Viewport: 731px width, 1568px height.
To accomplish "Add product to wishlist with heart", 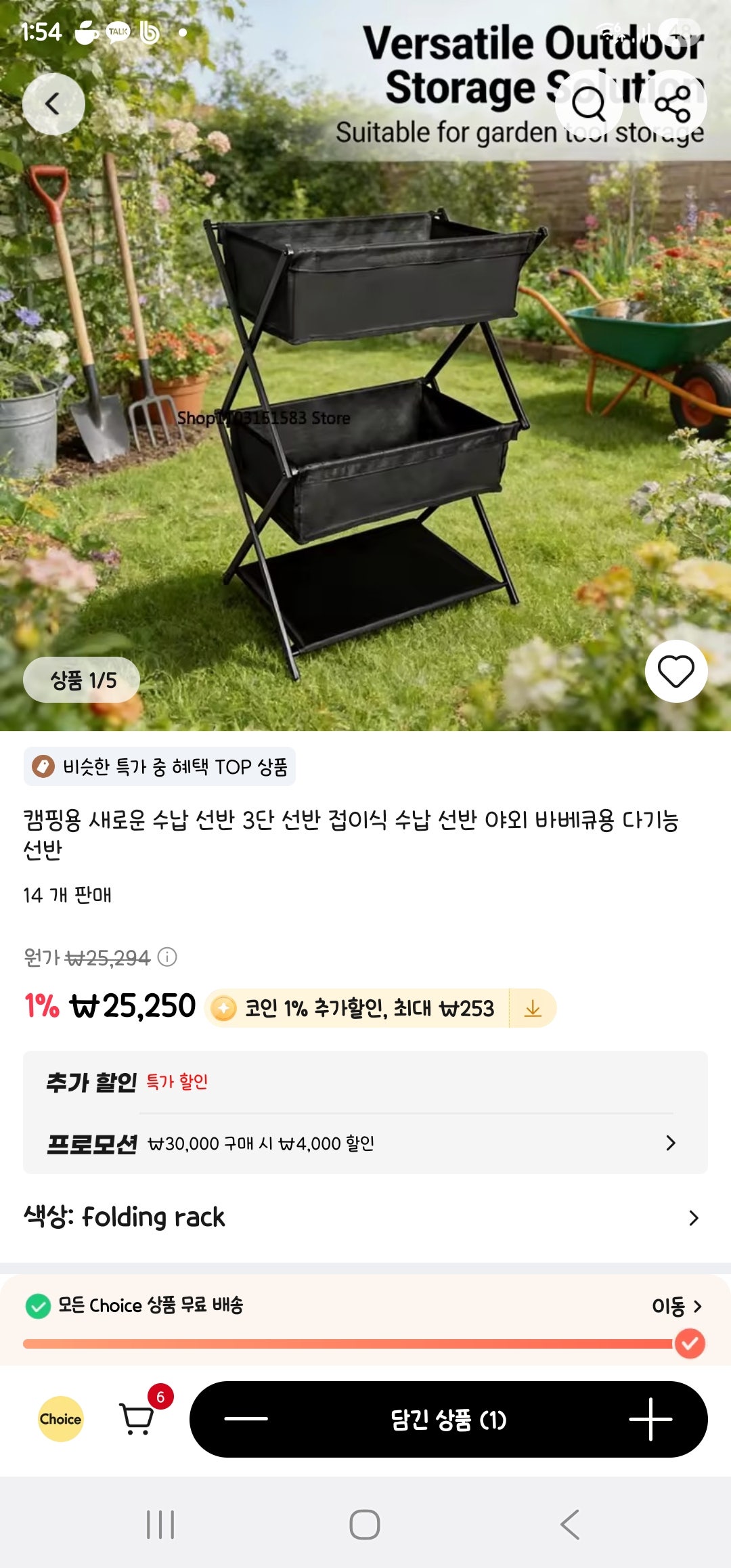I will tap(675, 672).
